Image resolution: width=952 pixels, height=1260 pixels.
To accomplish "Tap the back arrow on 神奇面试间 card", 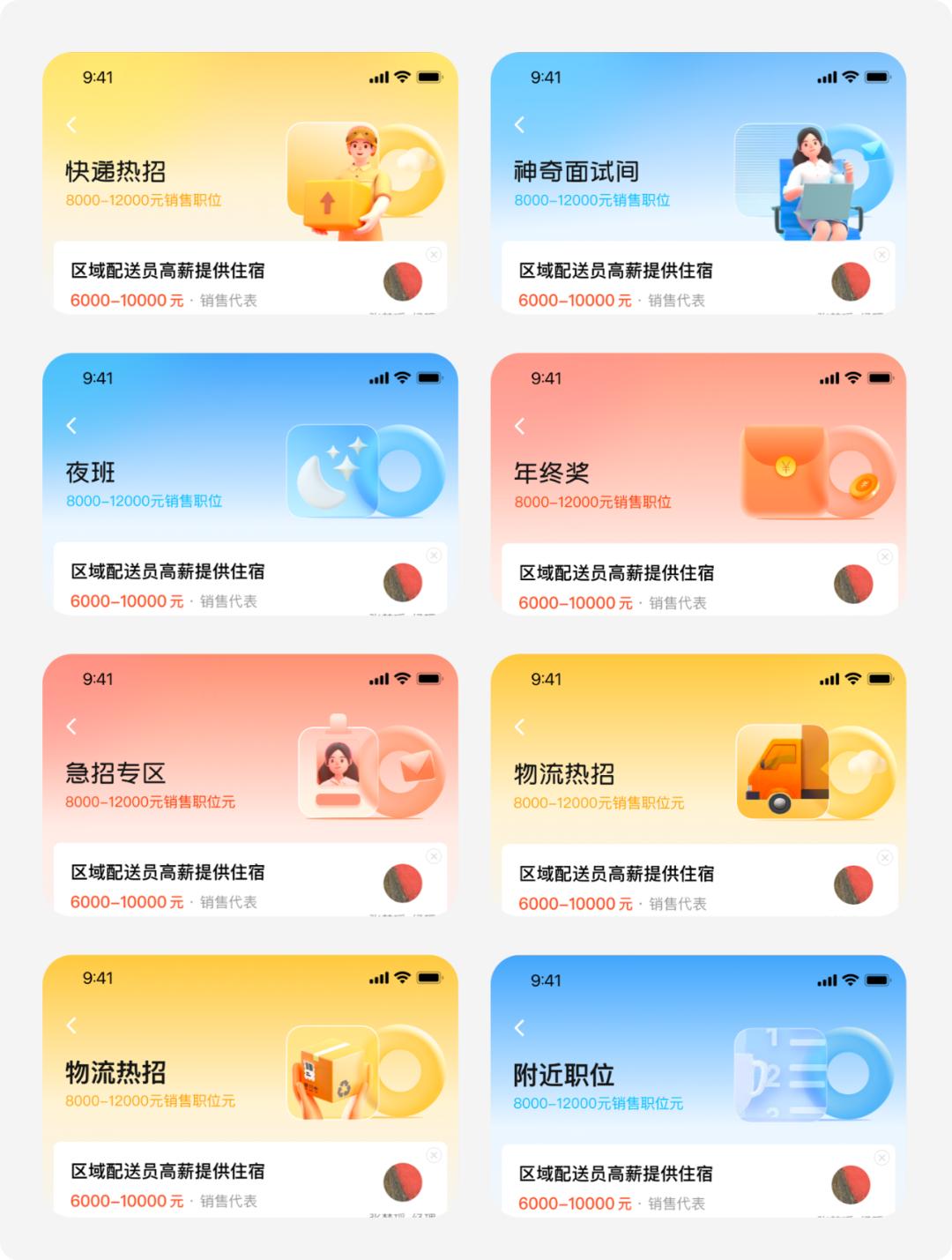I will tap(520, 123).
